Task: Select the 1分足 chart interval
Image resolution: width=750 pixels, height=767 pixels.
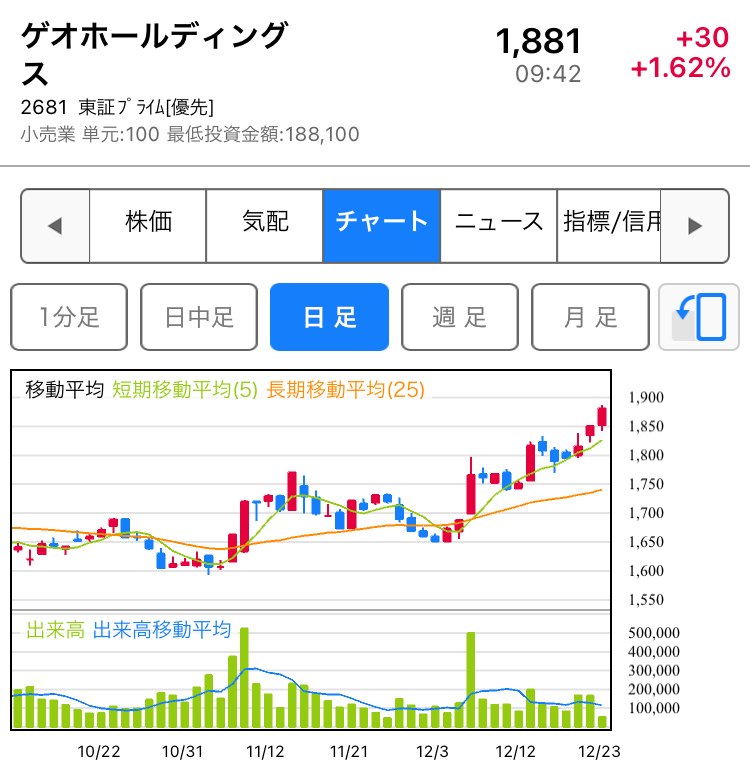Action: point(69,317)
